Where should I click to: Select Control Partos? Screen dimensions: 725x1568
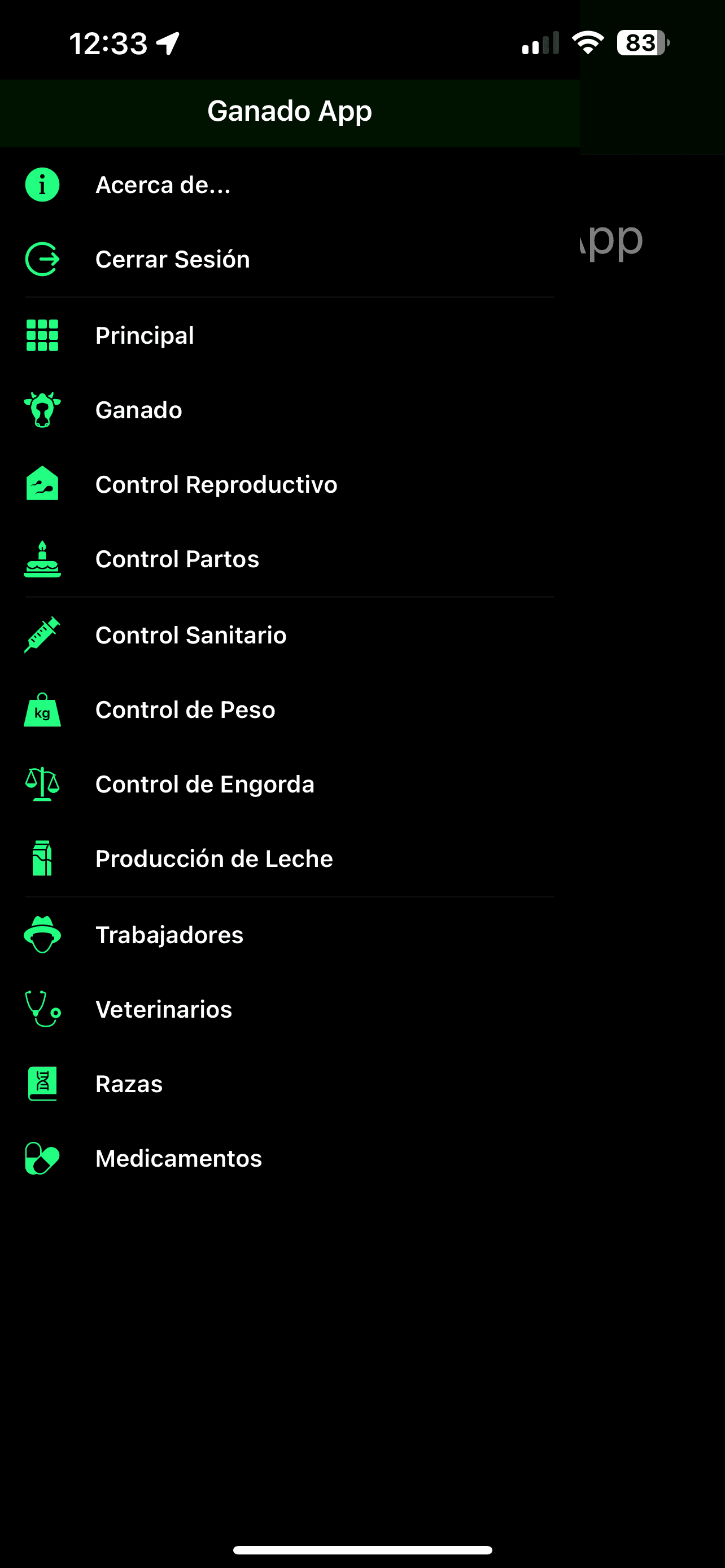(x=177, y=559)
